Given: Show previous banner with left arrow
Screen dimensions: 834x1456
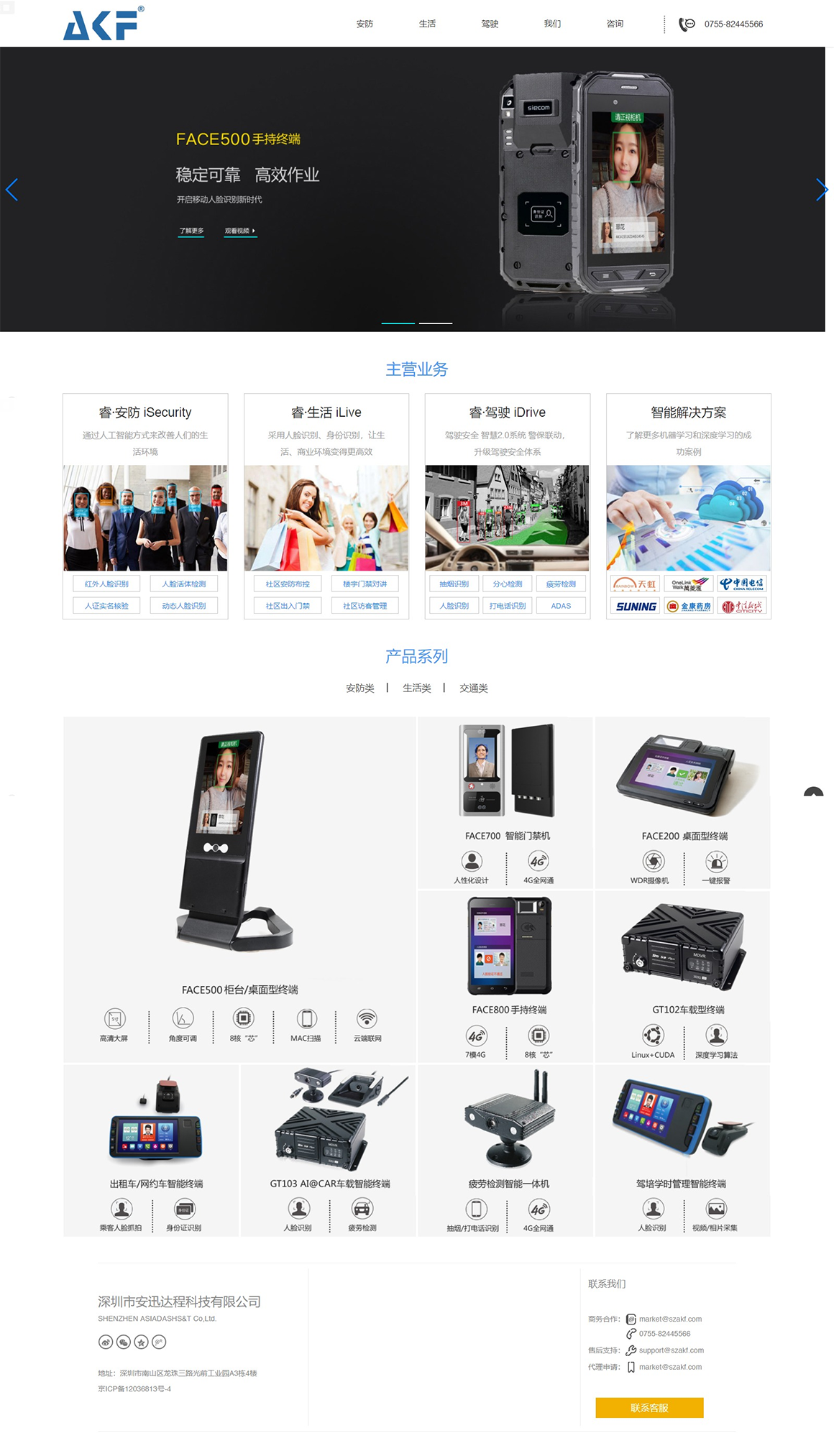Looking at the screenshot, I should pyautogui.click(x=12, y=190).
